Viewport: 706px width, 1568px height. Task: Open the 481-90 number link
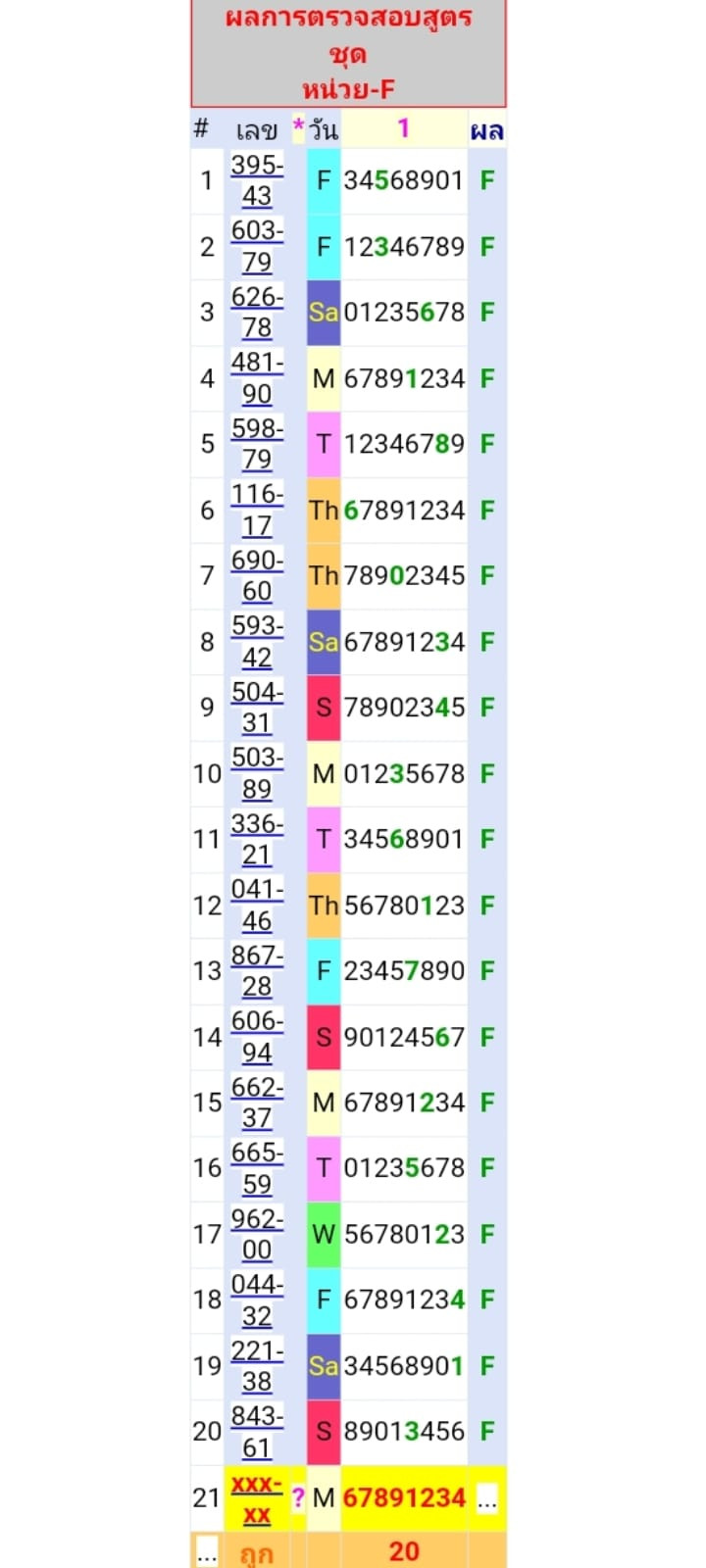(257, 377)
